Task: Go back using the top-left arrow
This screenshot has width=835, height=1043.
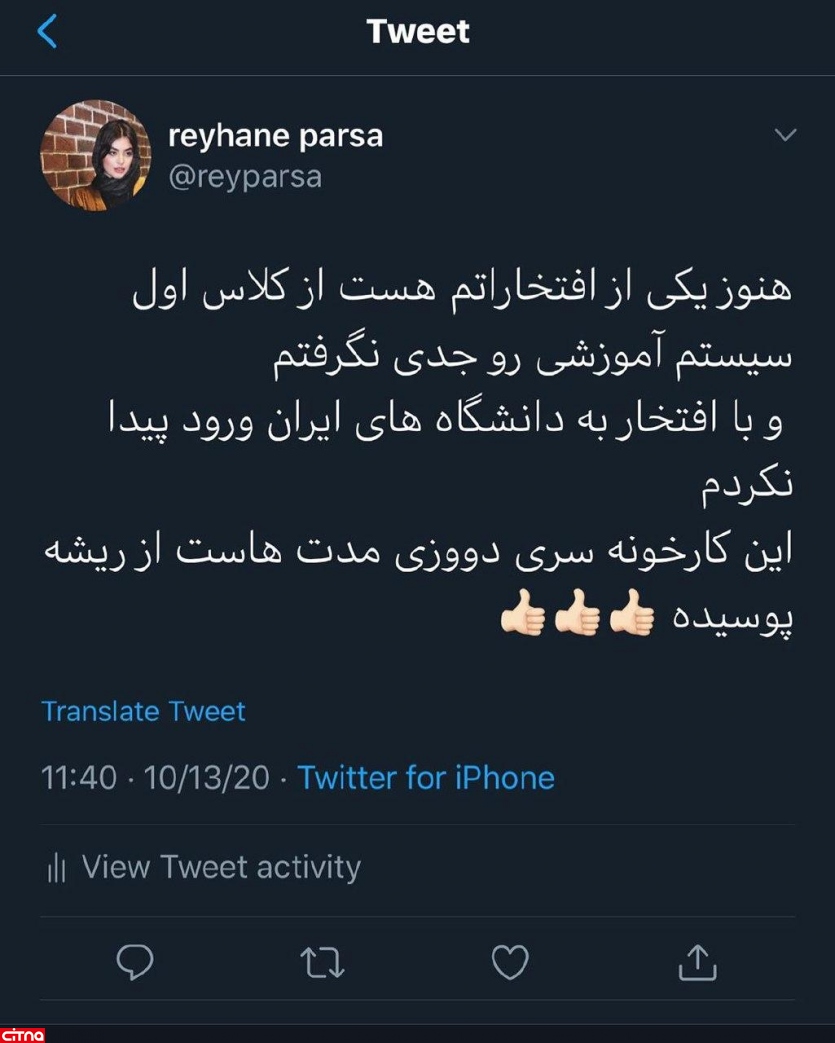Action: pos(47,33)
